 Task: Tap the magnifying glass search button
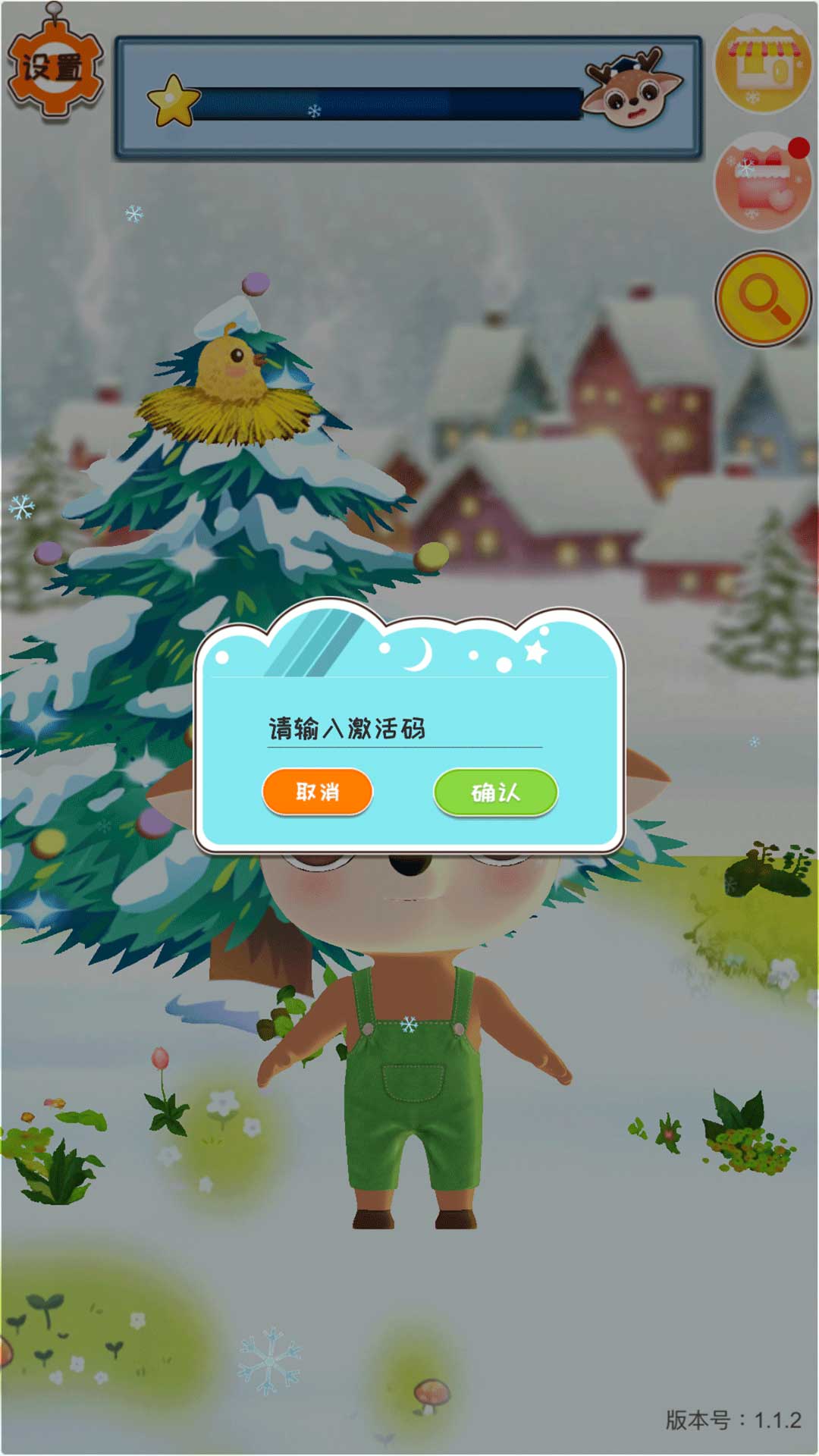tap(763, 298)
